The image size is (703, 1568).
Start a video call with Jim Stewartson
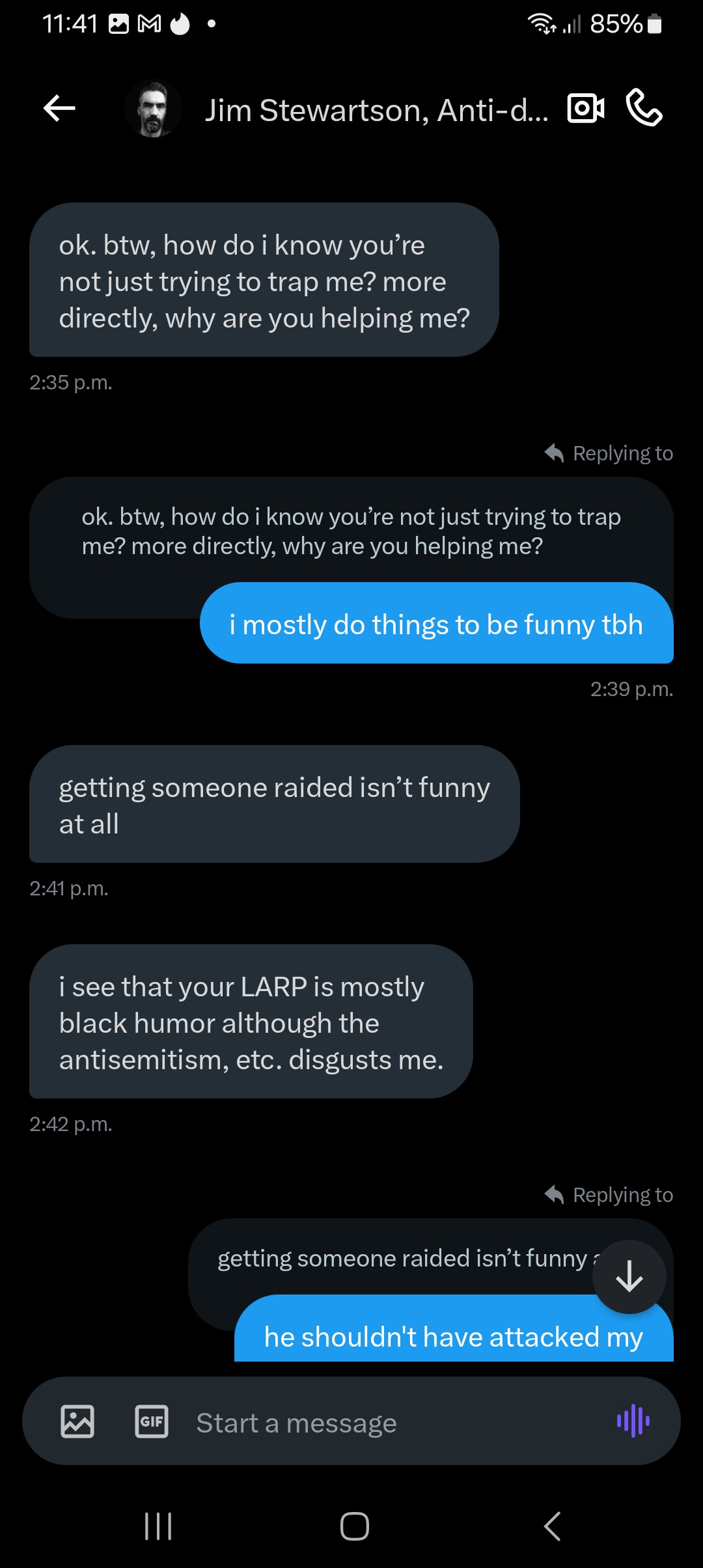(585, 108)
